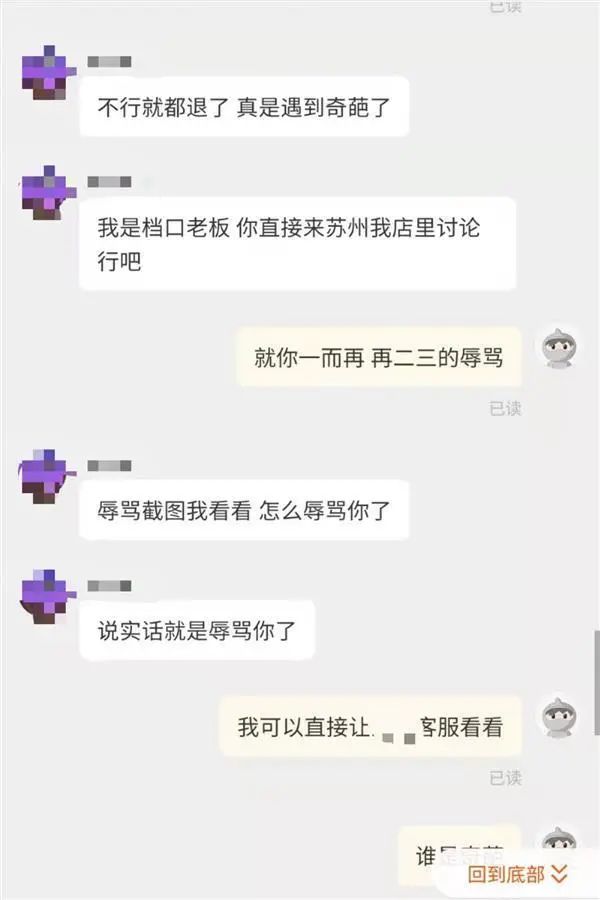Open seller avatar beside 辱骂截图我看看 message
600x900 pixels.
coord(46,477)
